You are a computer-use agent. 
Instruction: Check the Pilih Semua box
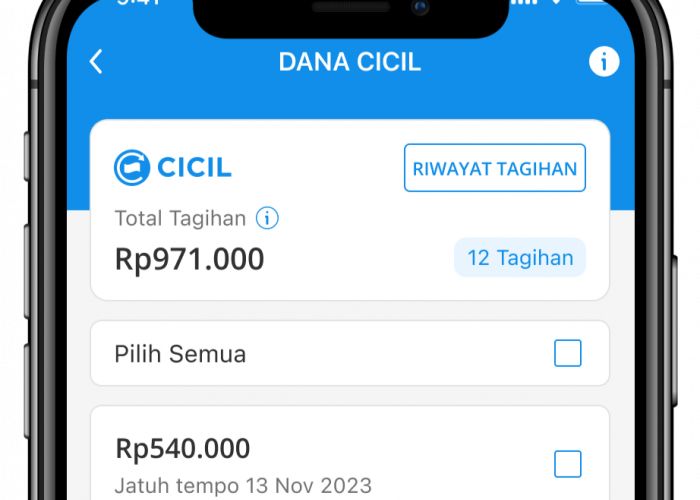[567, 353]
